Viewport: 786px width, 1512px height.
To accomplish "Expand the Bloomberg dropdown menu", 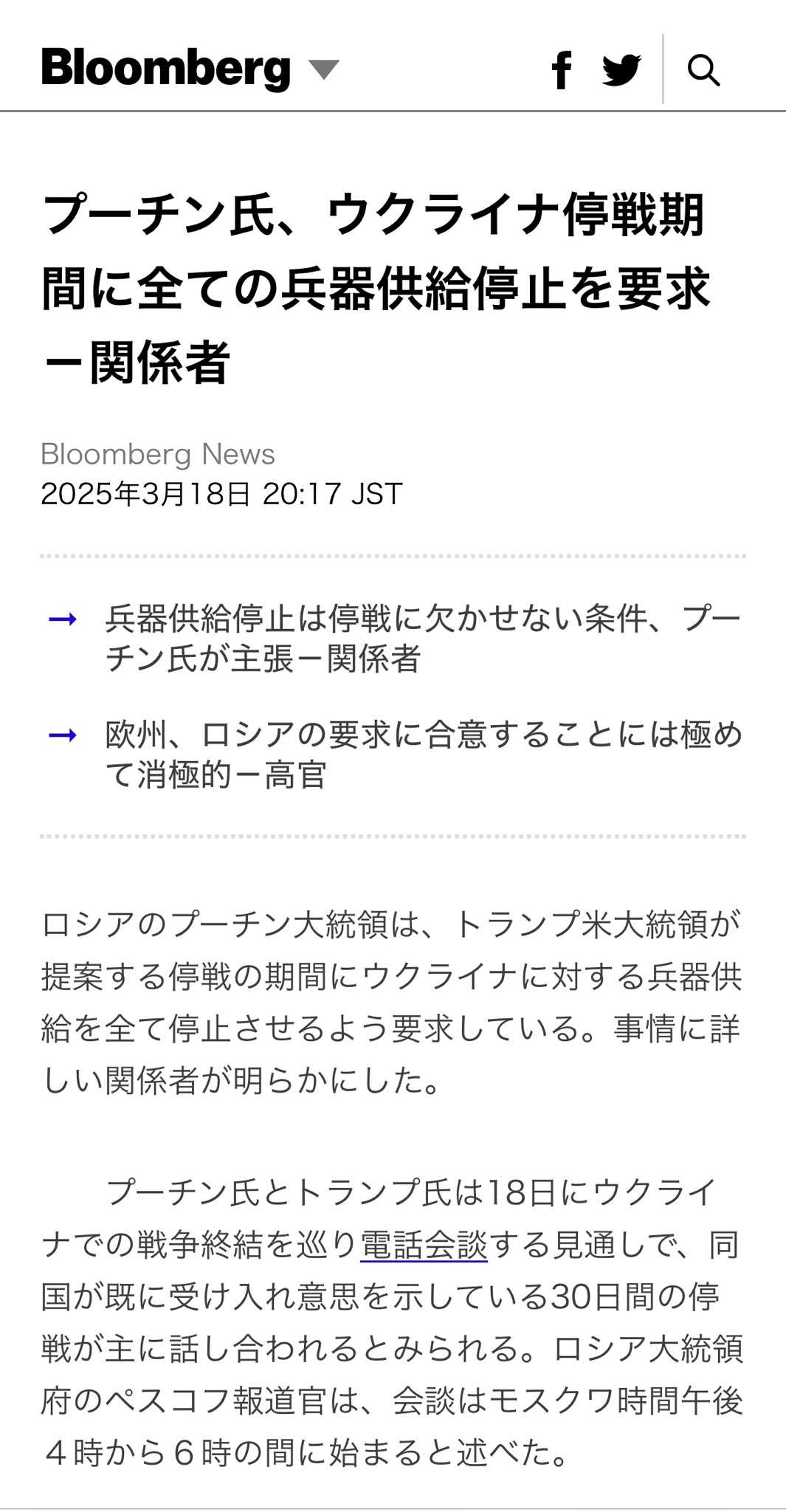I will coord(323,69).
